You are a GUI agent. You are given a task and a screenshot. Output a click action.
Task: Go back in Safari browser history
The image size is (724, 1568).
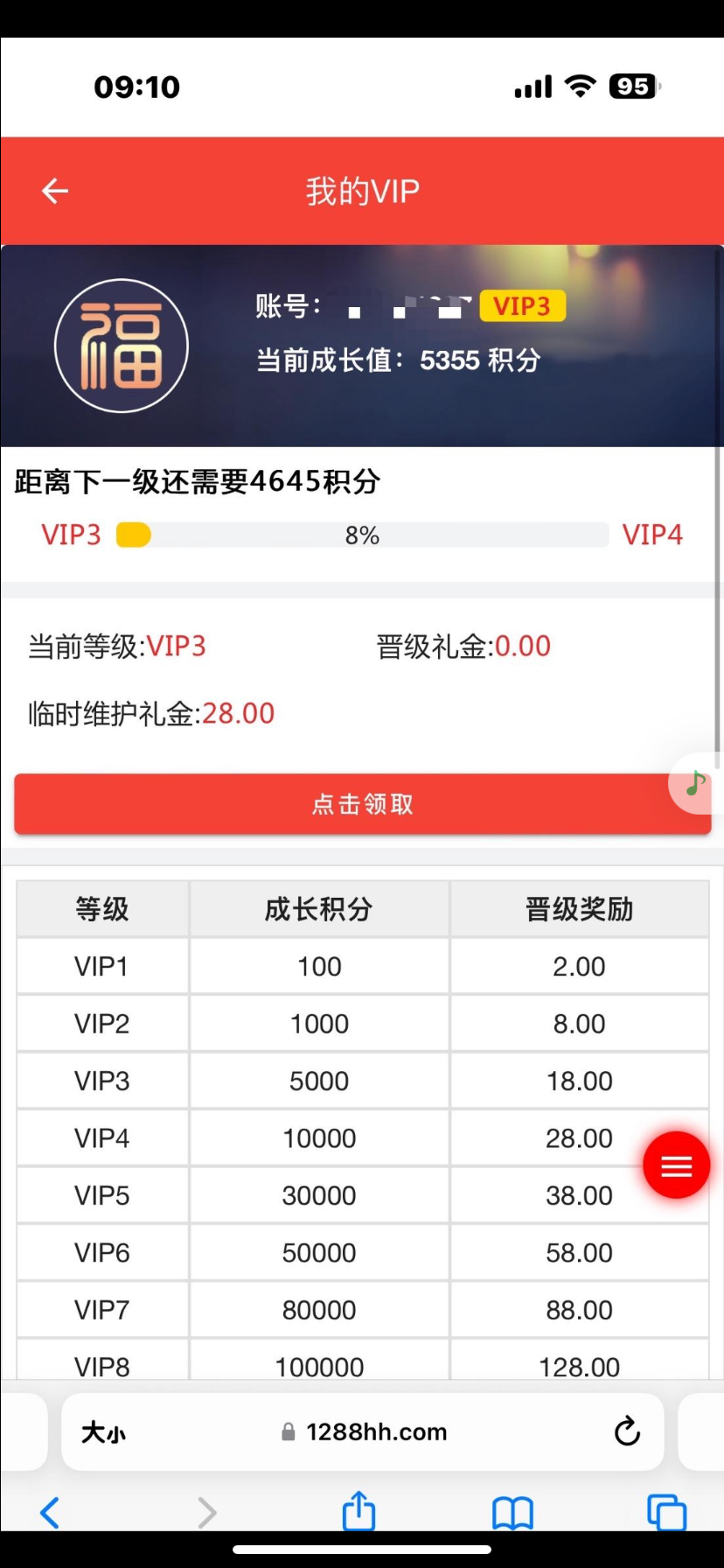(50, 1512)
